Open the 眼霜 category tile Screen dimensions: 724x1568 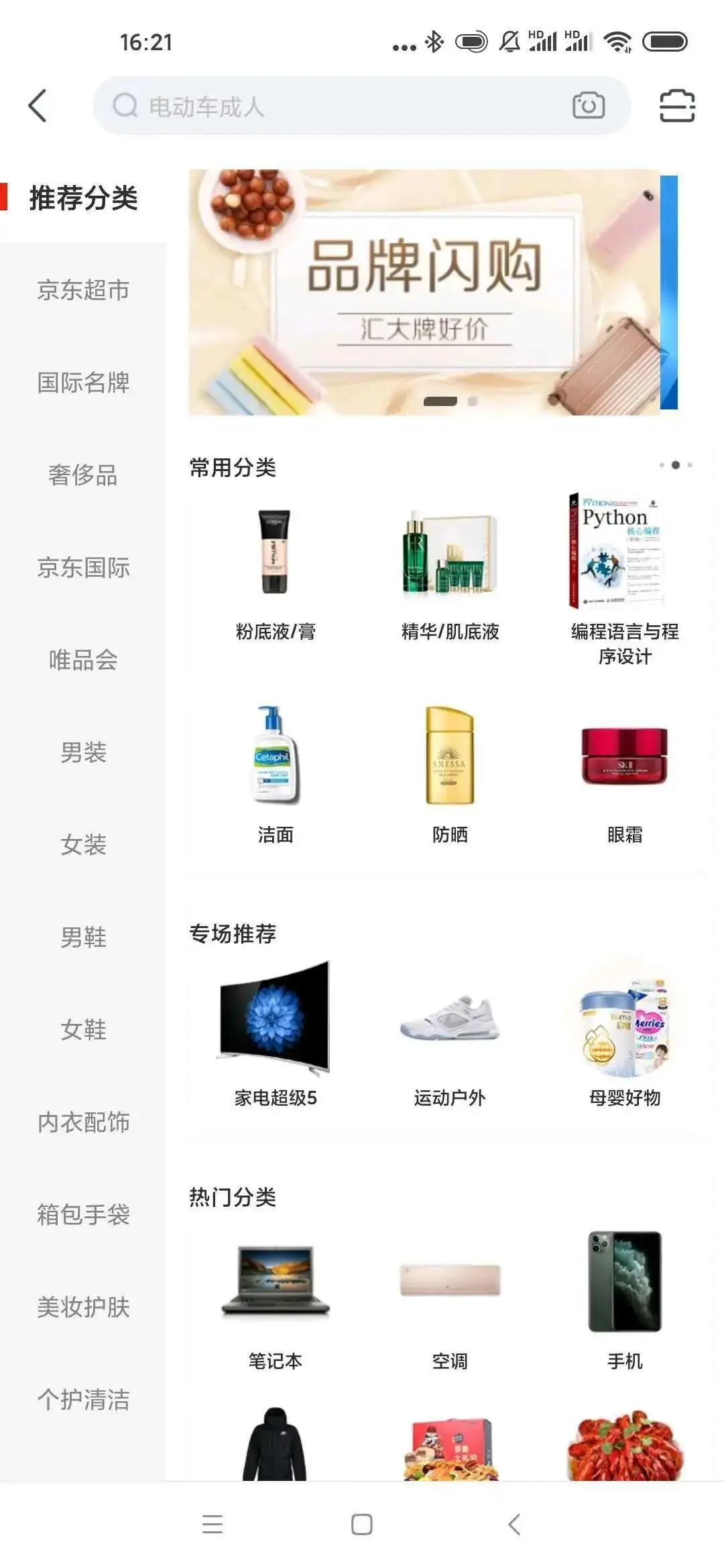[624, 774]
